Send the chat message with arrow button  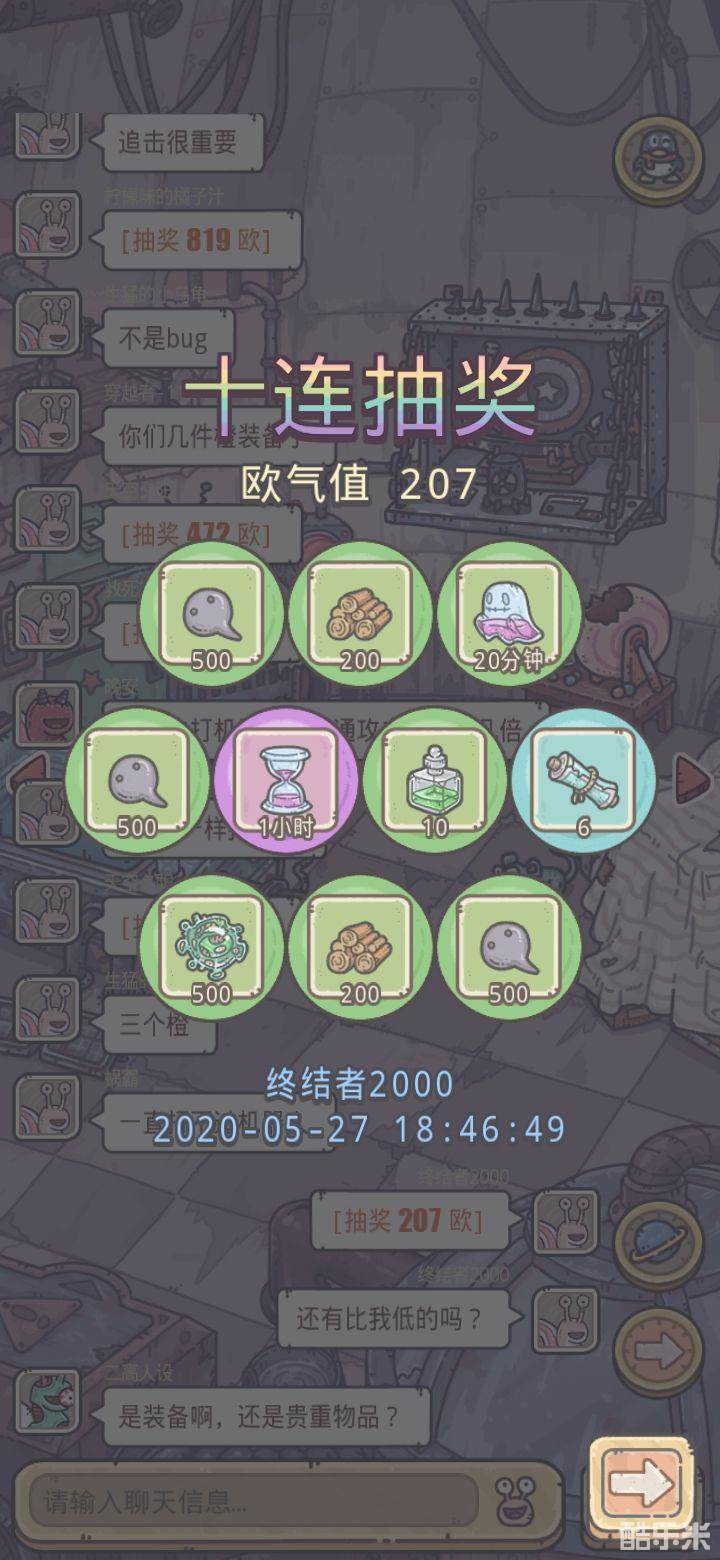tap(642, 1487)
